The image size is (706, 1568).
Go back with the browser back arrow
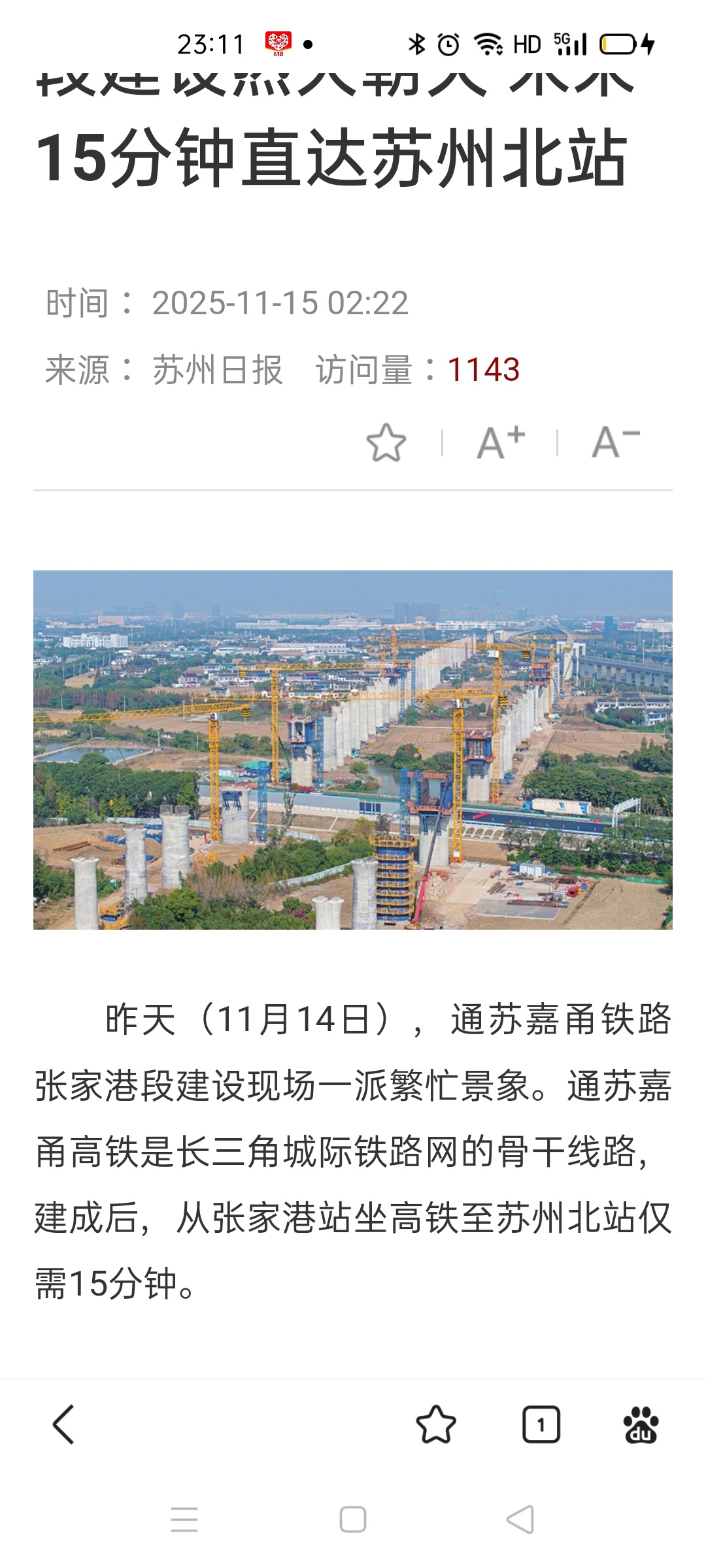click(63, 1424)
